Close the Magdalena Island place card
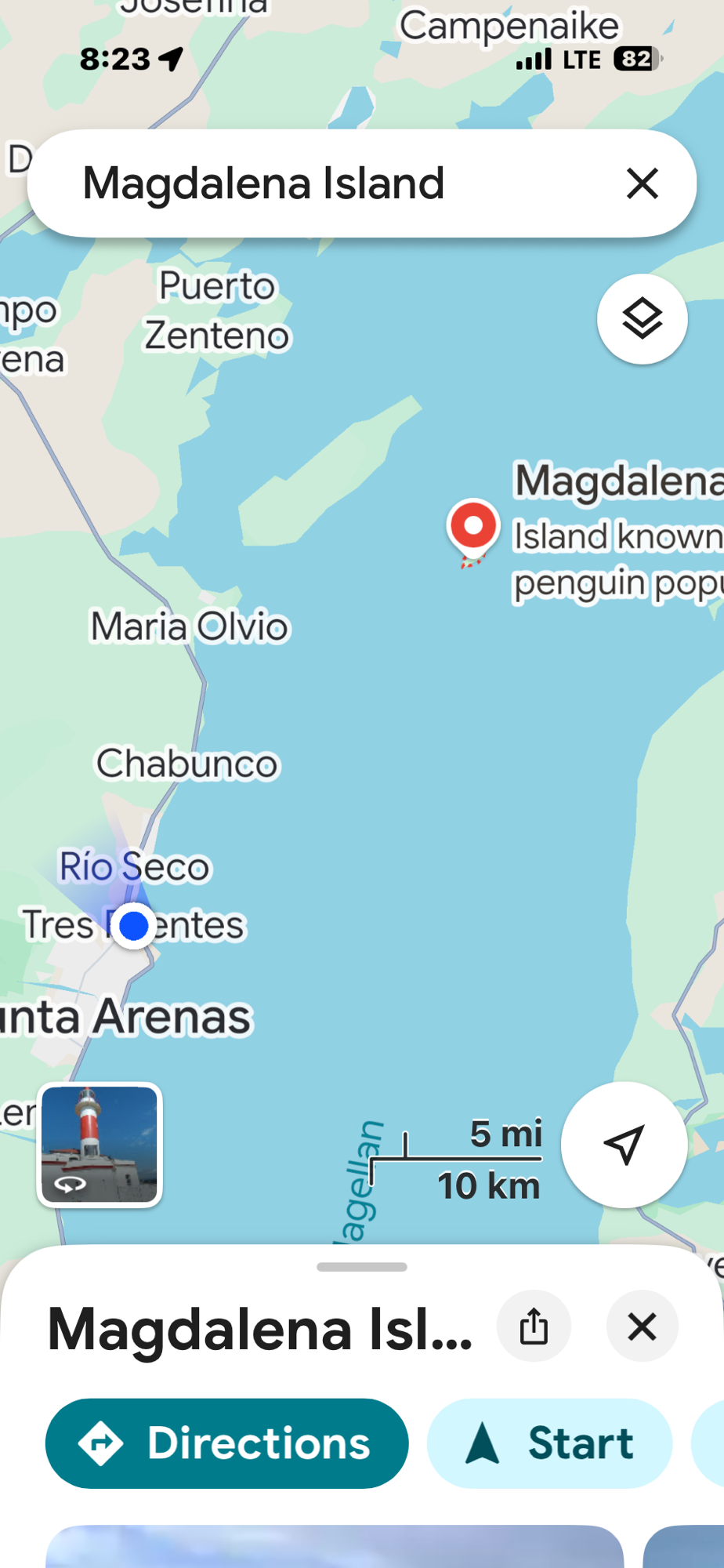Viewport: 724px width, 1568px height. point(642,1327)
